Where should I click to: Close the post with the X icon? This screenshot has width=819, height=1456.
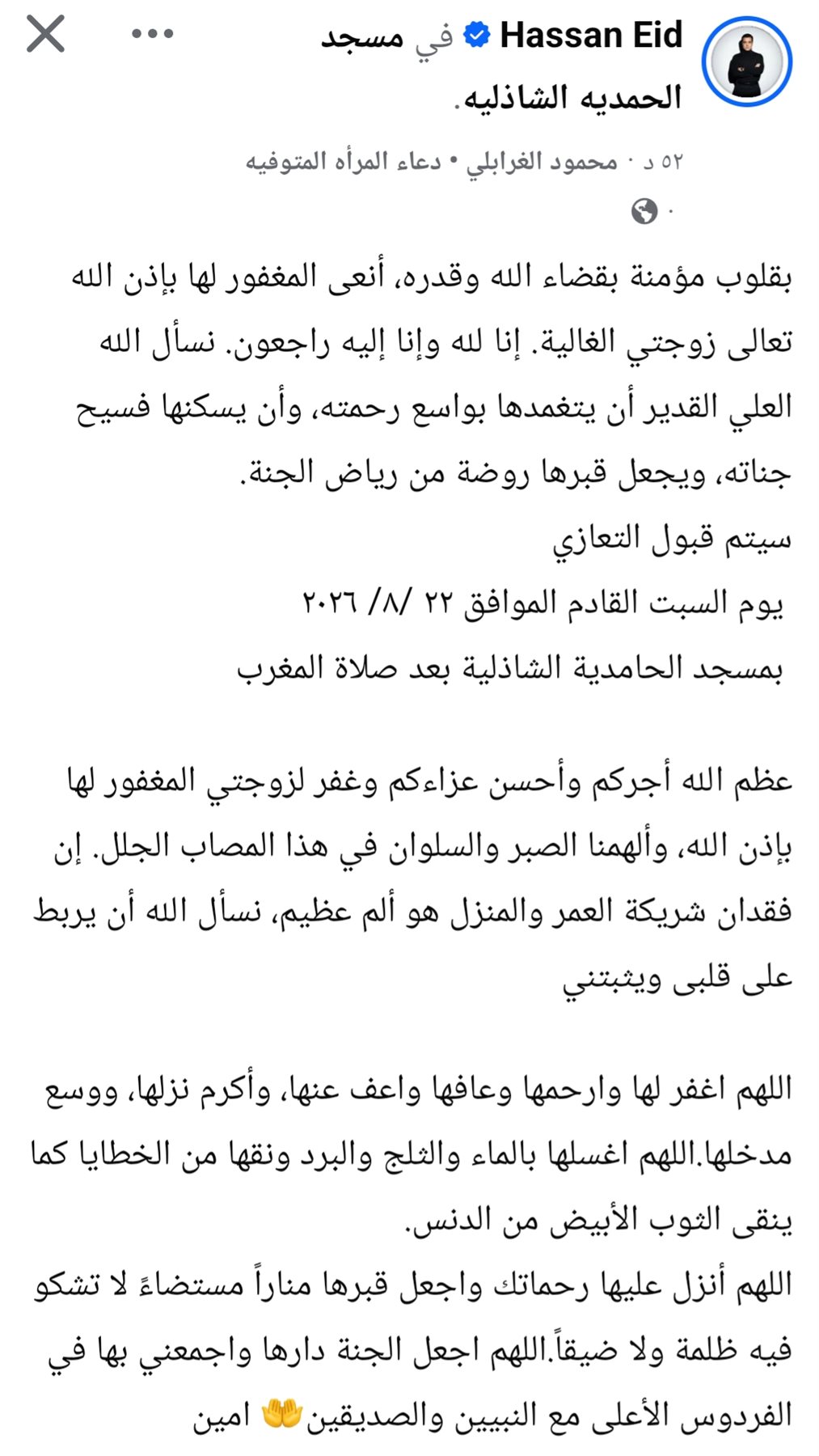coord(45,35)
